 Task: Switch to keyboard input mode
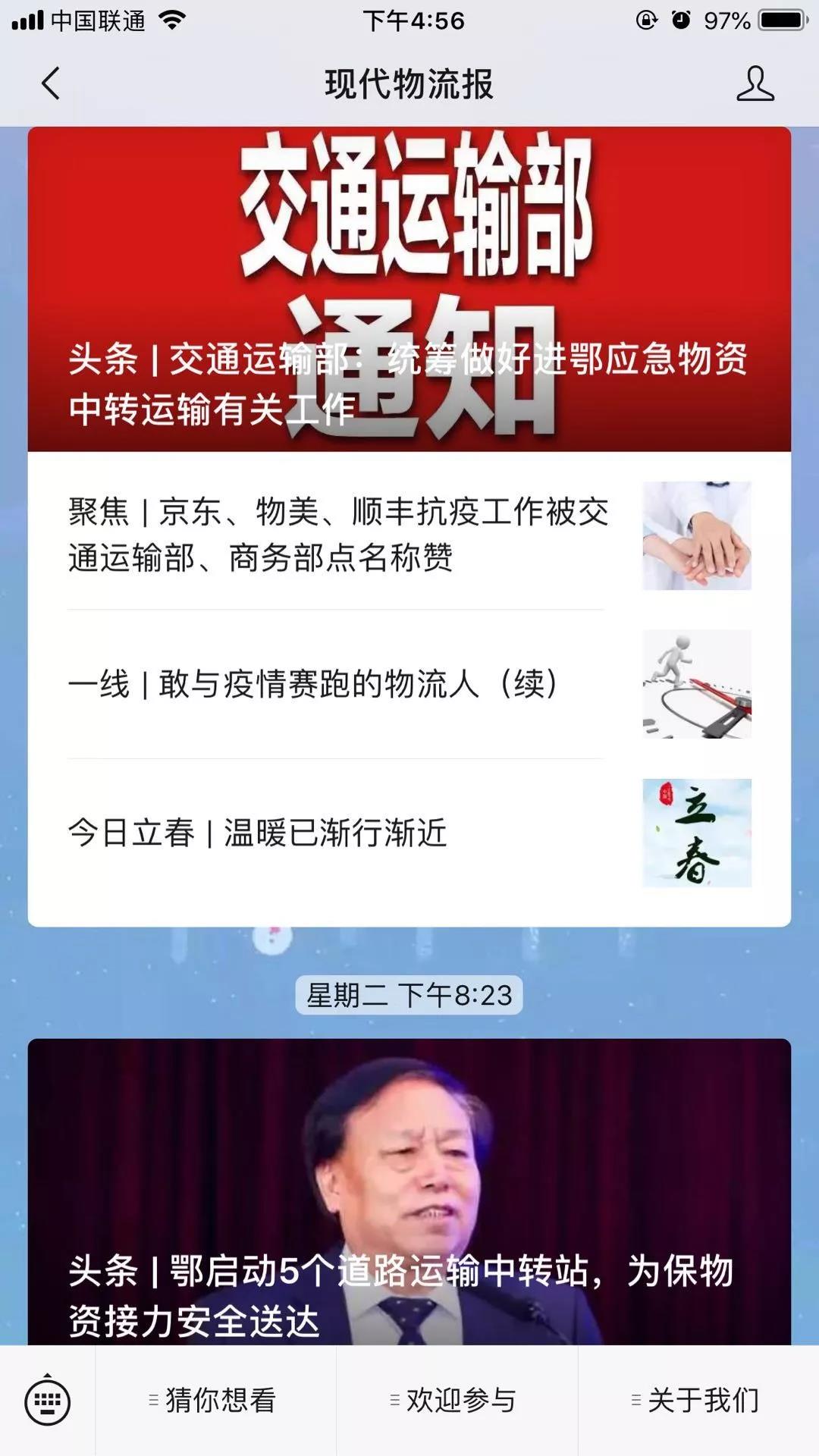47,1401
